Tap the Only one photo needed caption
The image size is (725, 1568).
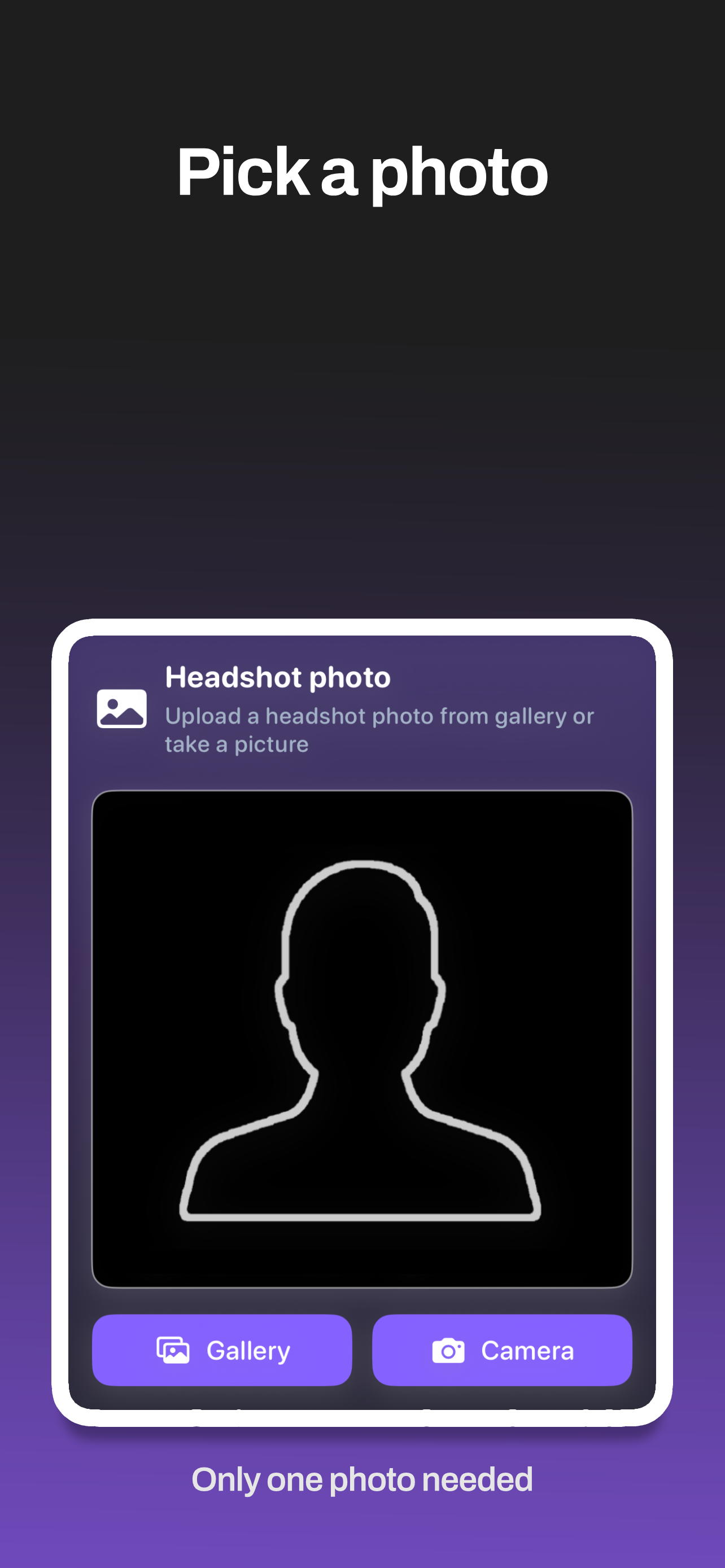(362, 1481)
